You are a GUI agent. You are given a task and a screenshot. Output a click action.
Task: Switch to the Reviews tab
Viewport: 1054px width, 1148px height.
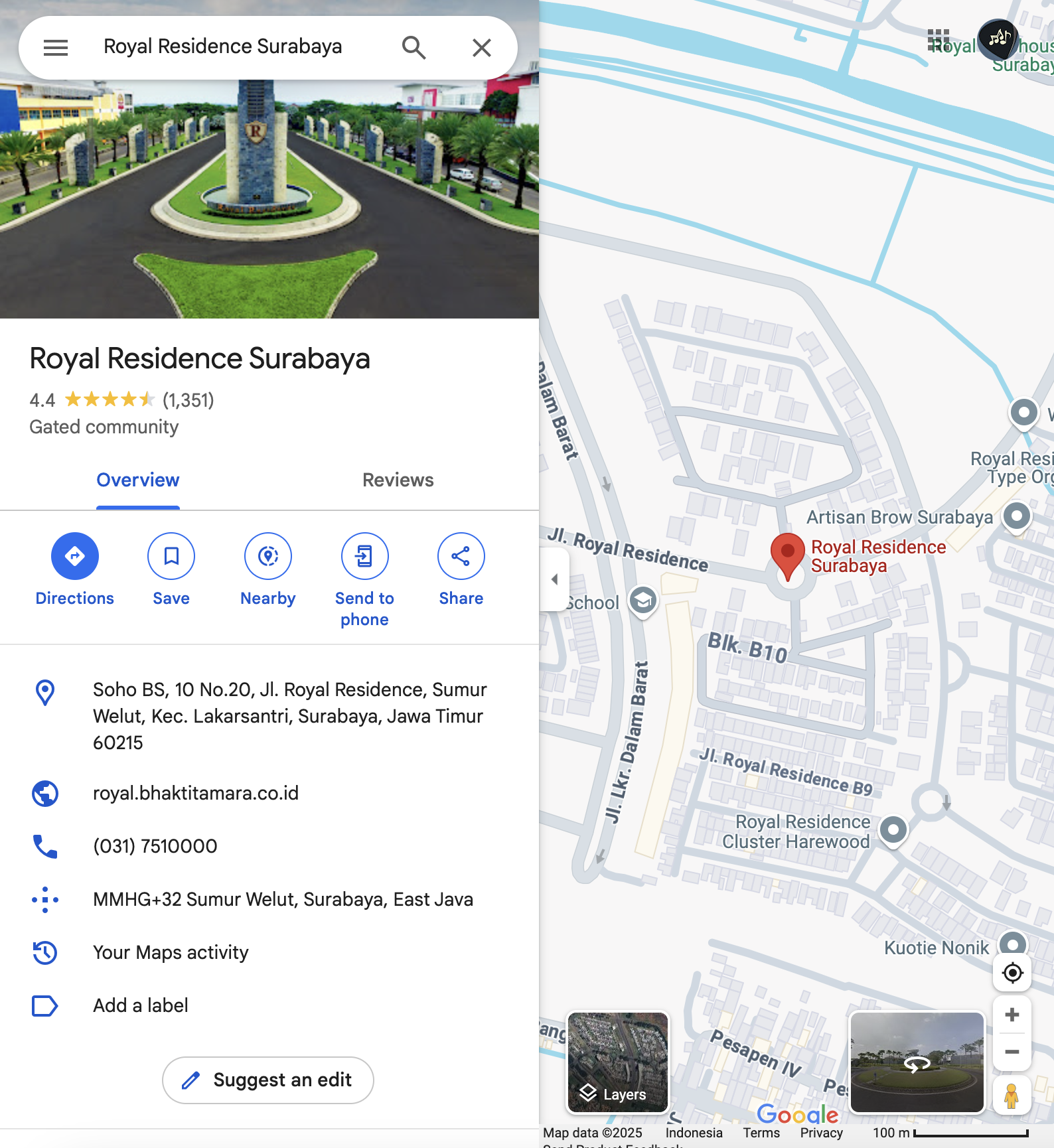398,480
